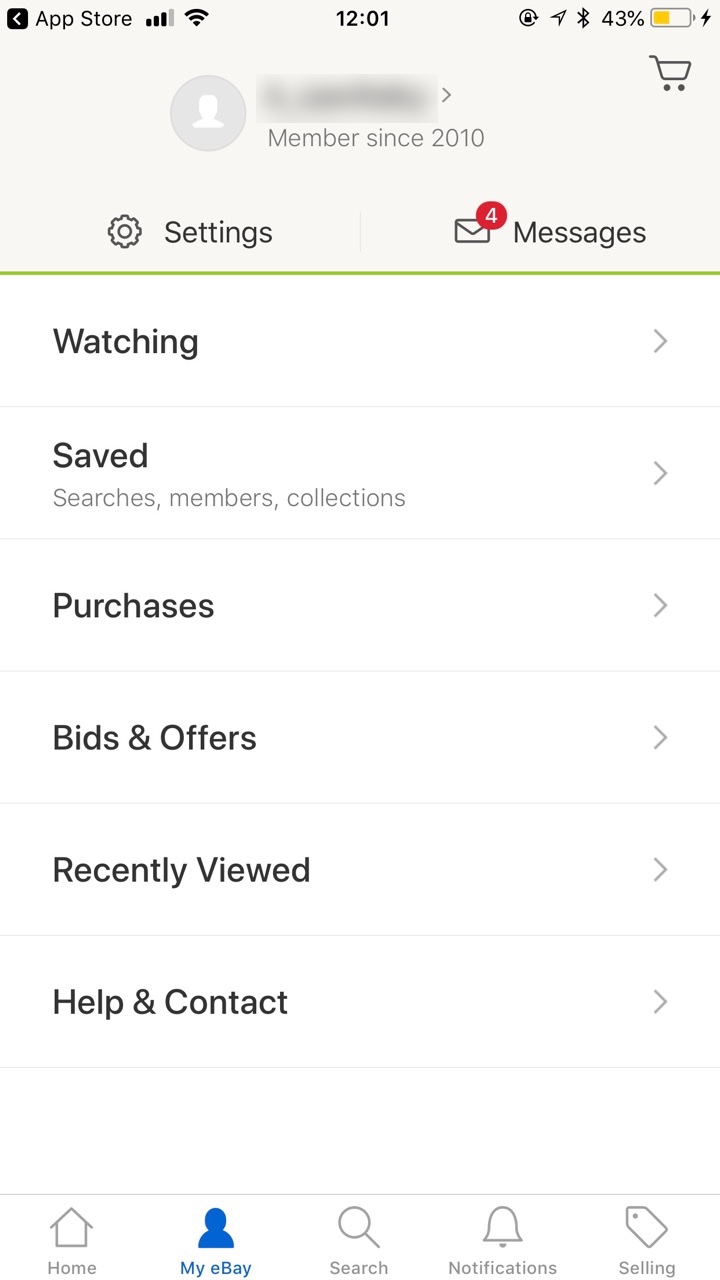View Purchases
The width and height of the screenshot is (720, 1280).
[360, 605]
